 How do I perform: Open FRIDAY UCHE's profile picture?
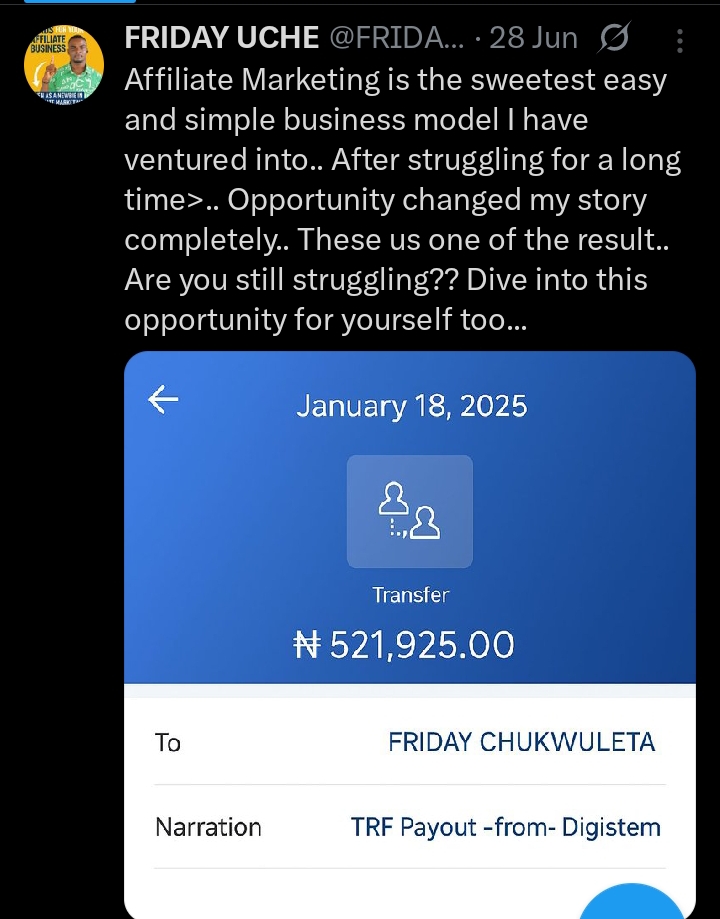64,66
